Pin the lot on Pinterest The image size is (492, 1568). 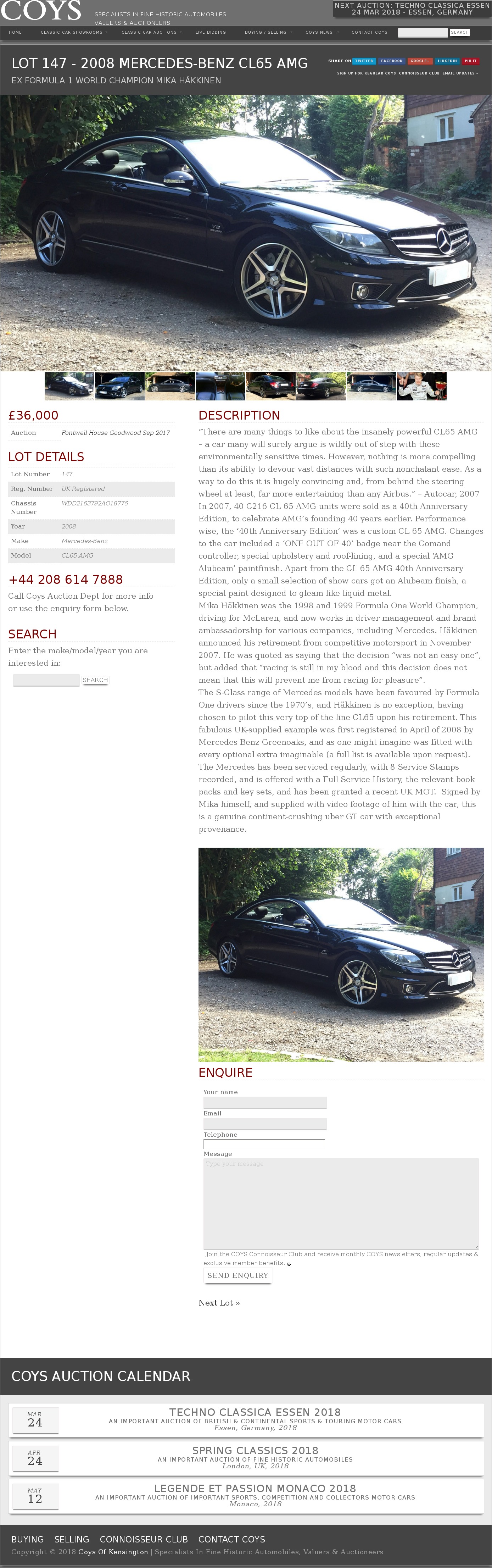(x=470, y=61)
